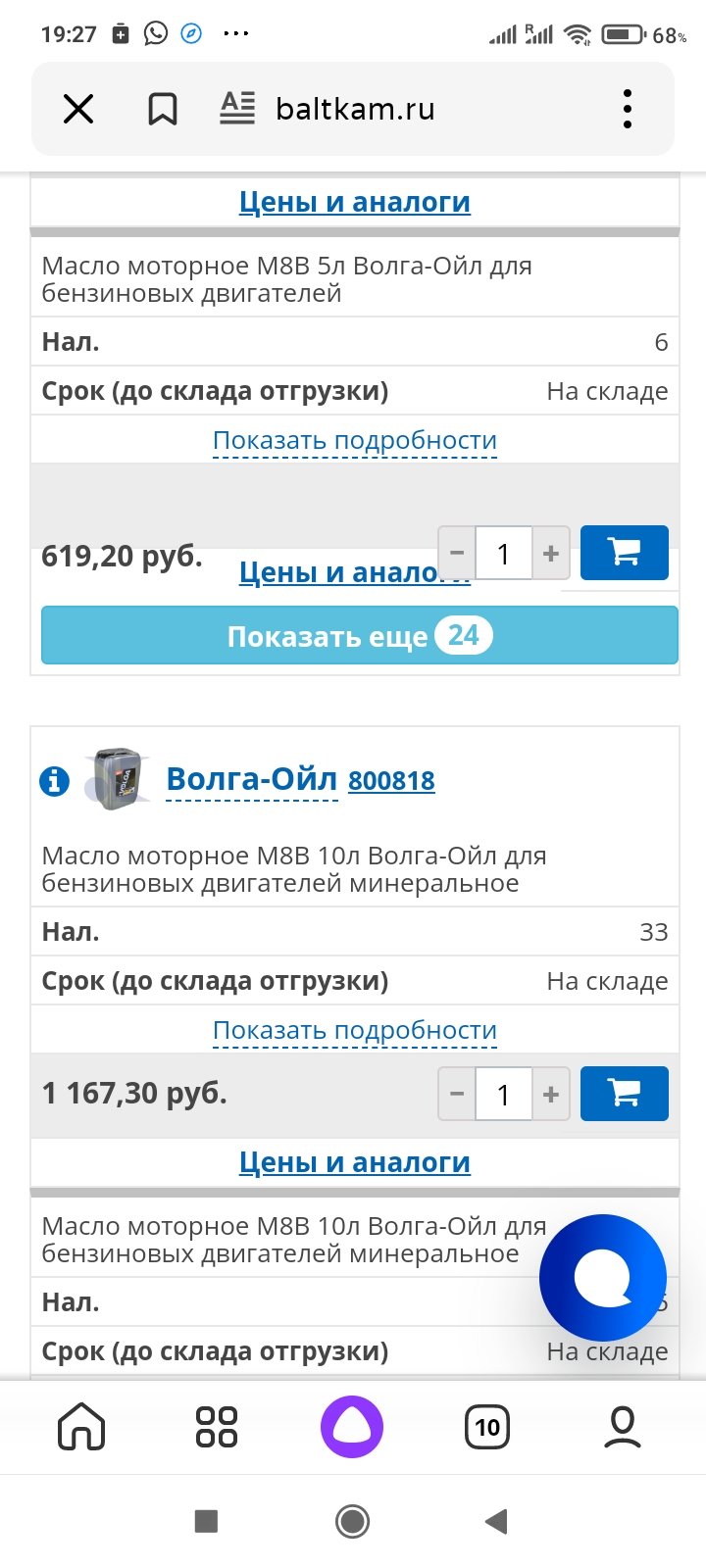Increase quantity for 619,20 руб. item
This screenshot has height=1568, width=706.
tap(551, 553)
